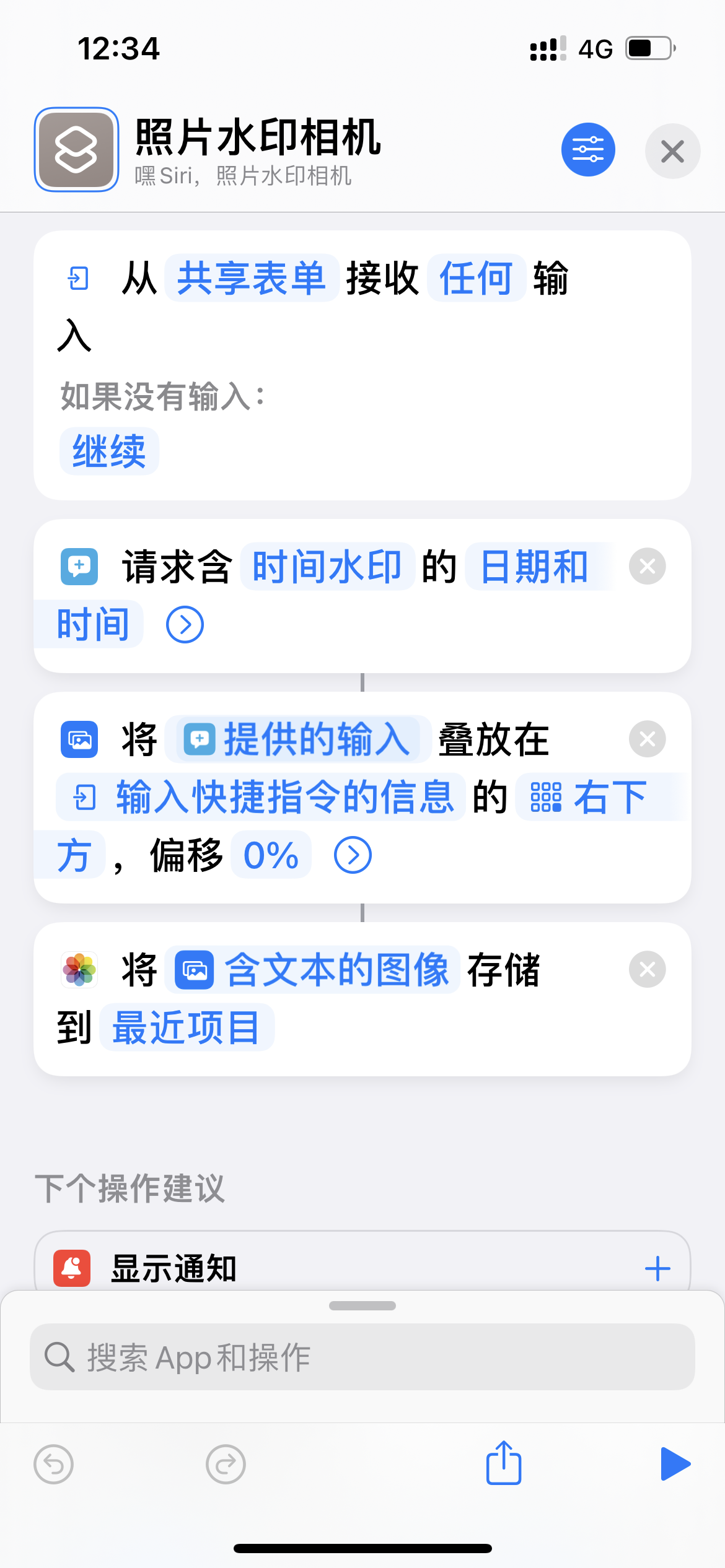
Task: Open the shortcut settings sliders button
Action: click(x=587, y=149)
